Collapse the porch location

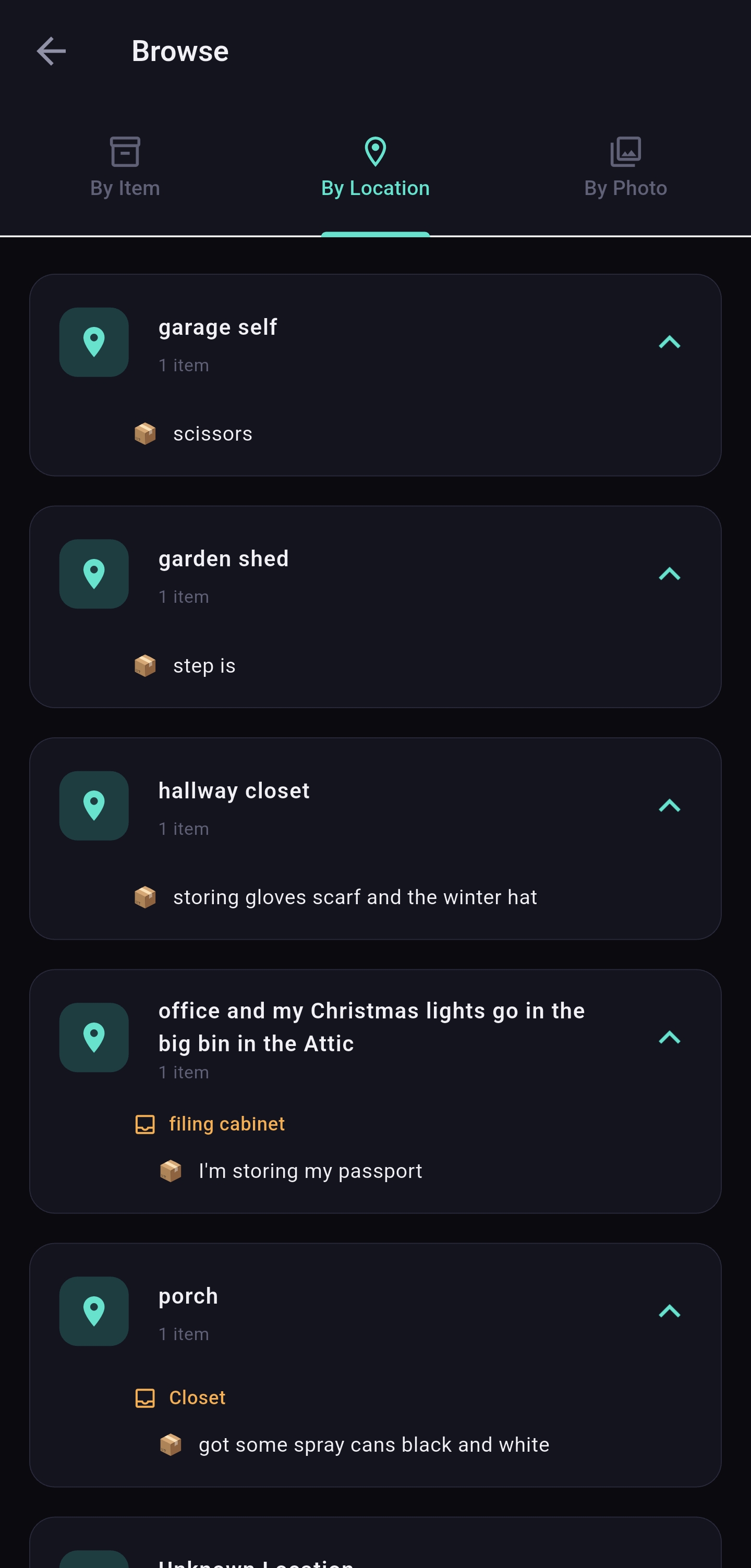669,1311
